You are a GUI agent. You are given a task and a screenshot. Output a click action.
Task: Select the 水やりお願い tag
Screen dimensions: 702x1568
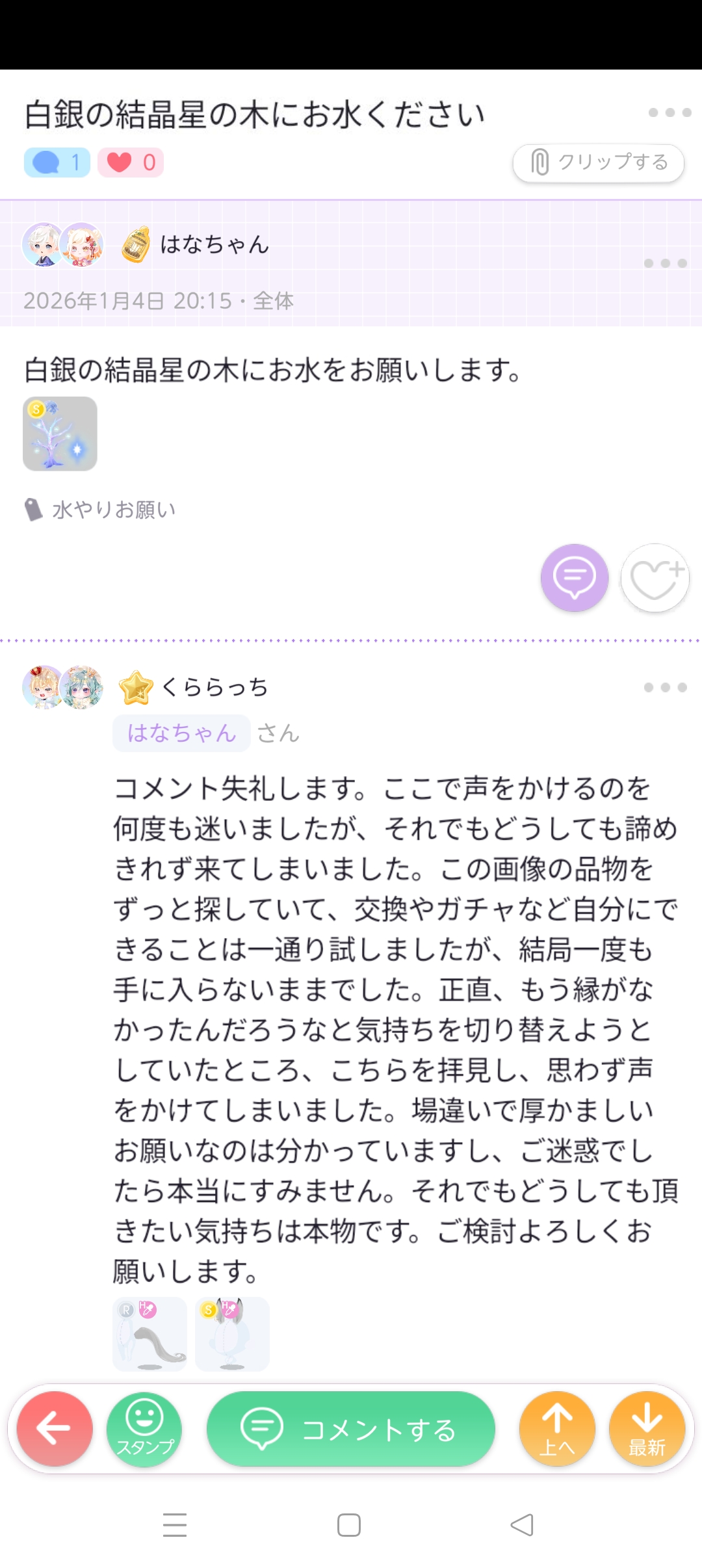point(113,510)
